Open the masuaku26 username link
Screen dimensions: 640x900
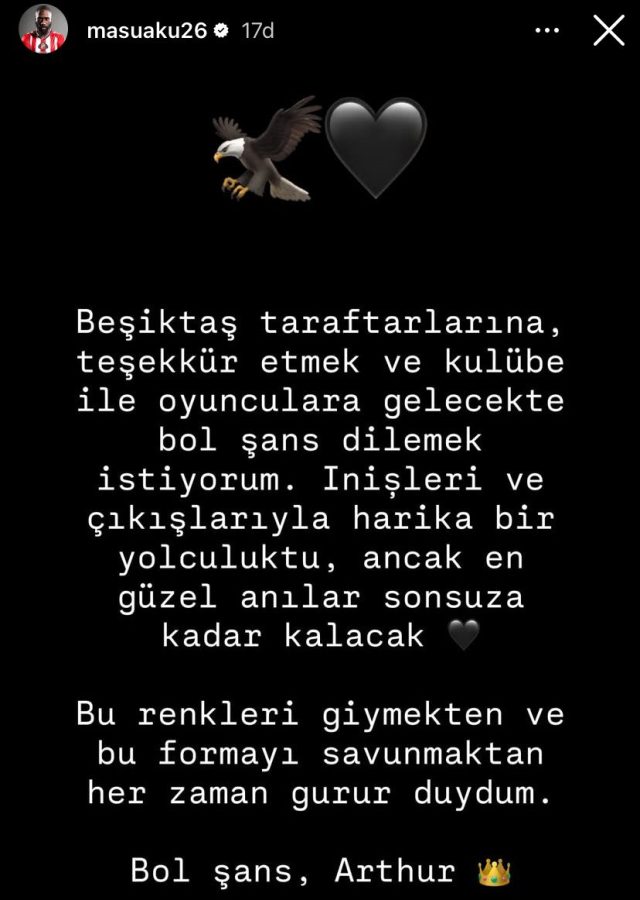(146, 31)
